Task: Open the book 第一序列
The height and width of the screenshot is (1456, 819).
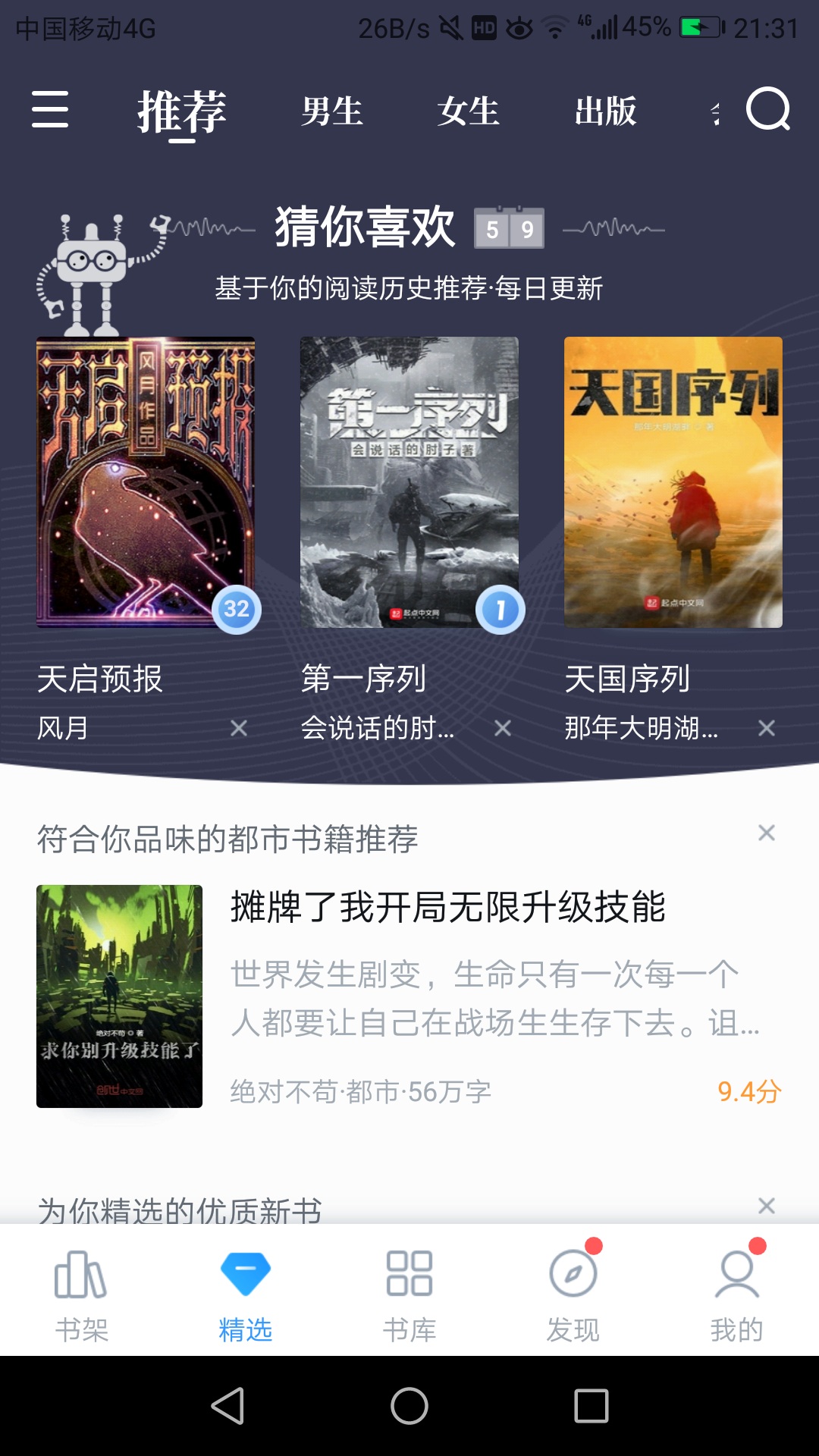Action: tap(409, 482)
